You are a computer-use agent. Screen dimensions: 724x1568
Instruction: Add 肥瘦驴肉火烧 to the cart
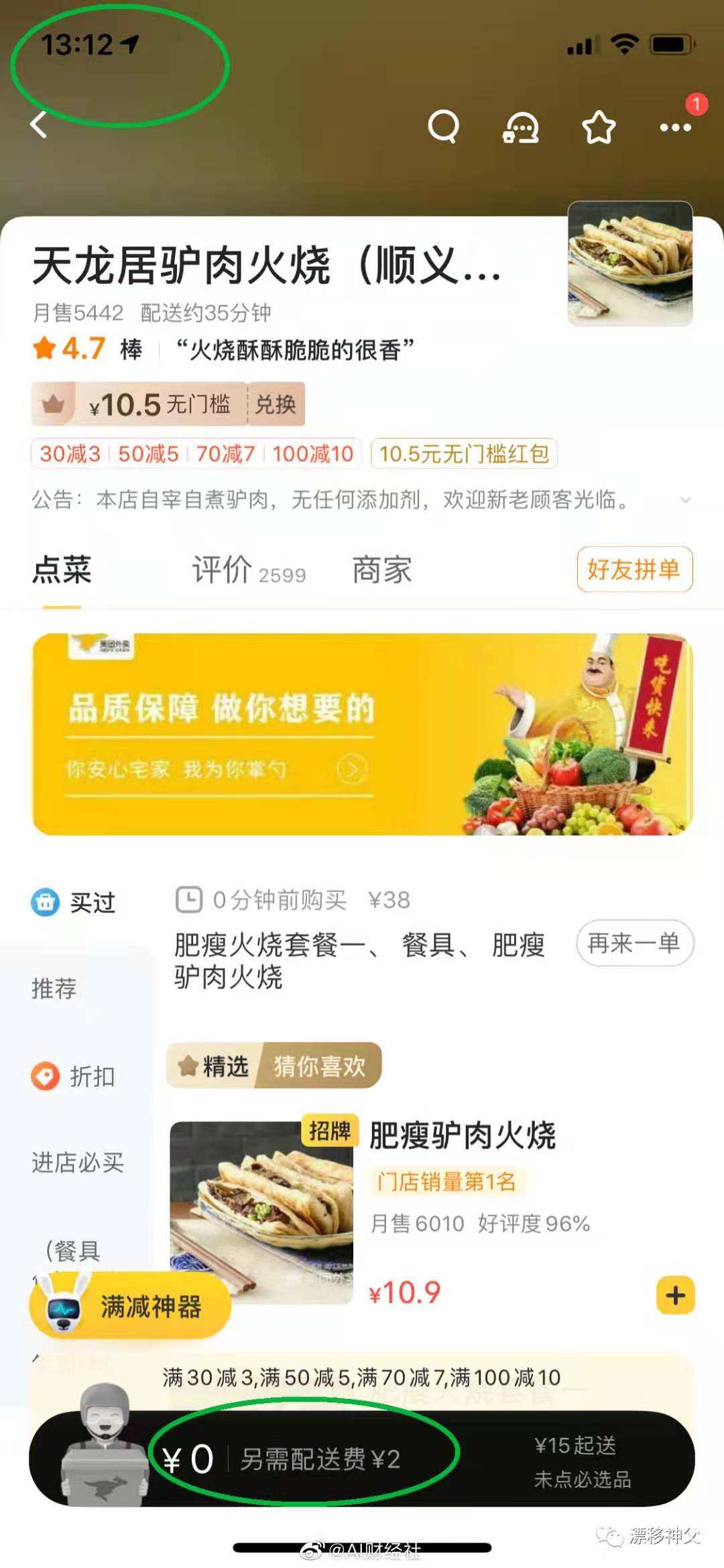(675, 1295)
